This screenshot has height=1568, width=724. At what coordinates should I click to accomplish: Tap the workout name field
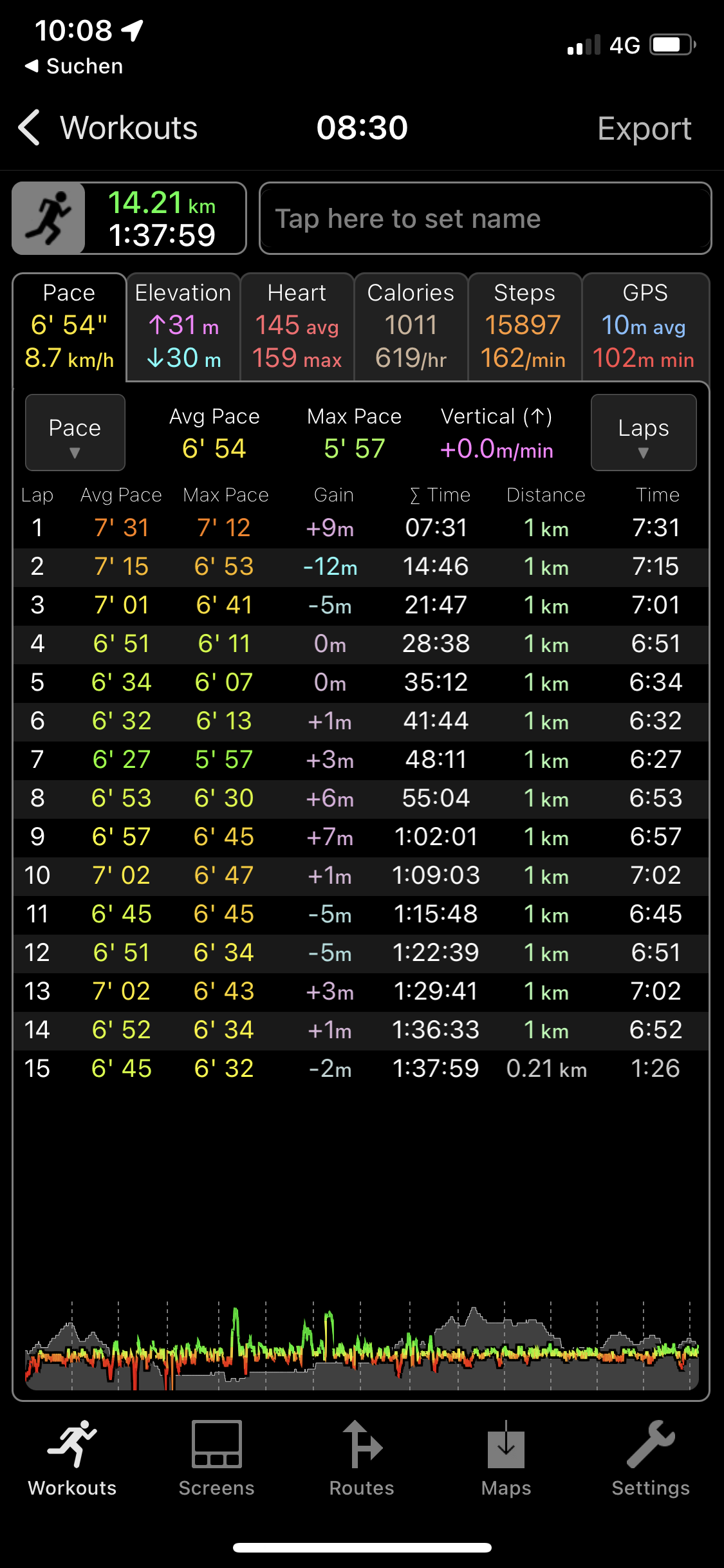point(485,219)
